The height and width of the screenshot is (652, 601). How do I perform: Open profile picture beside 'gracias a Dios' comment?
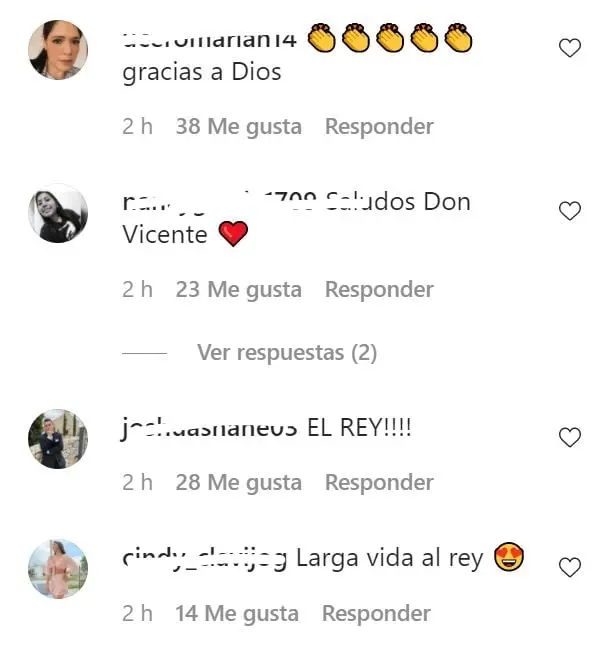coord(58,50)
